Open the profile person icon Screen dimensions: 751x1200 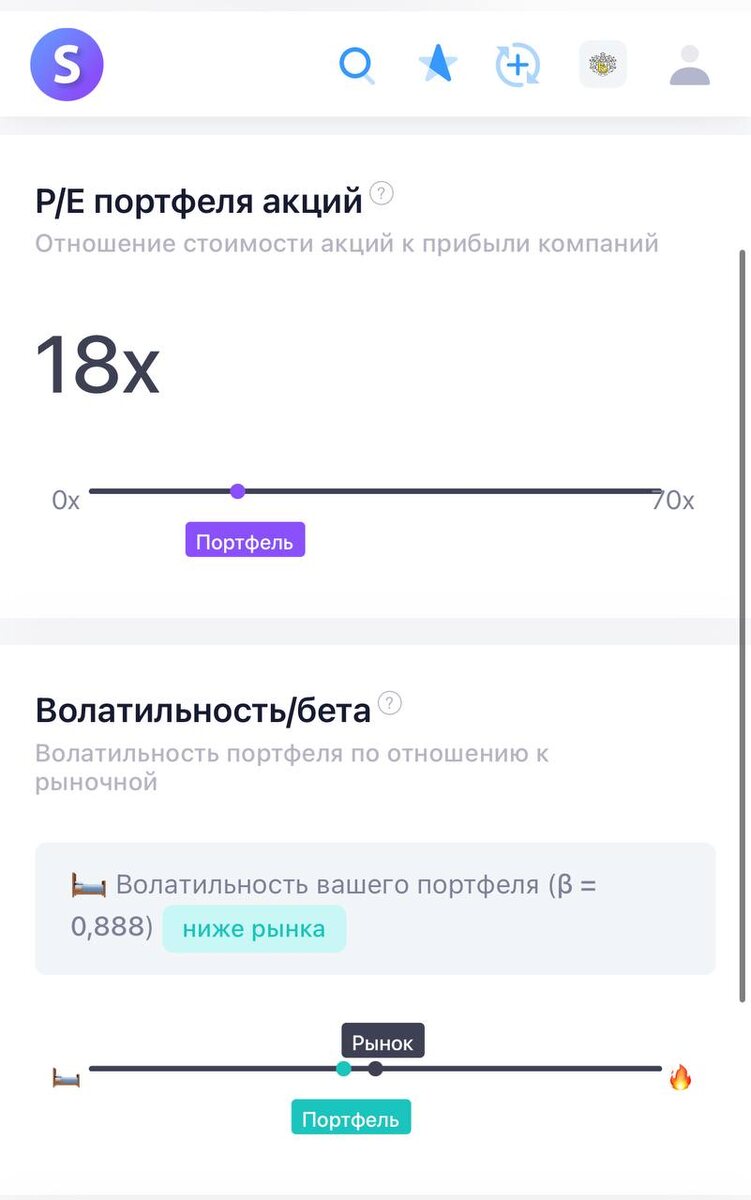(688, 66)
